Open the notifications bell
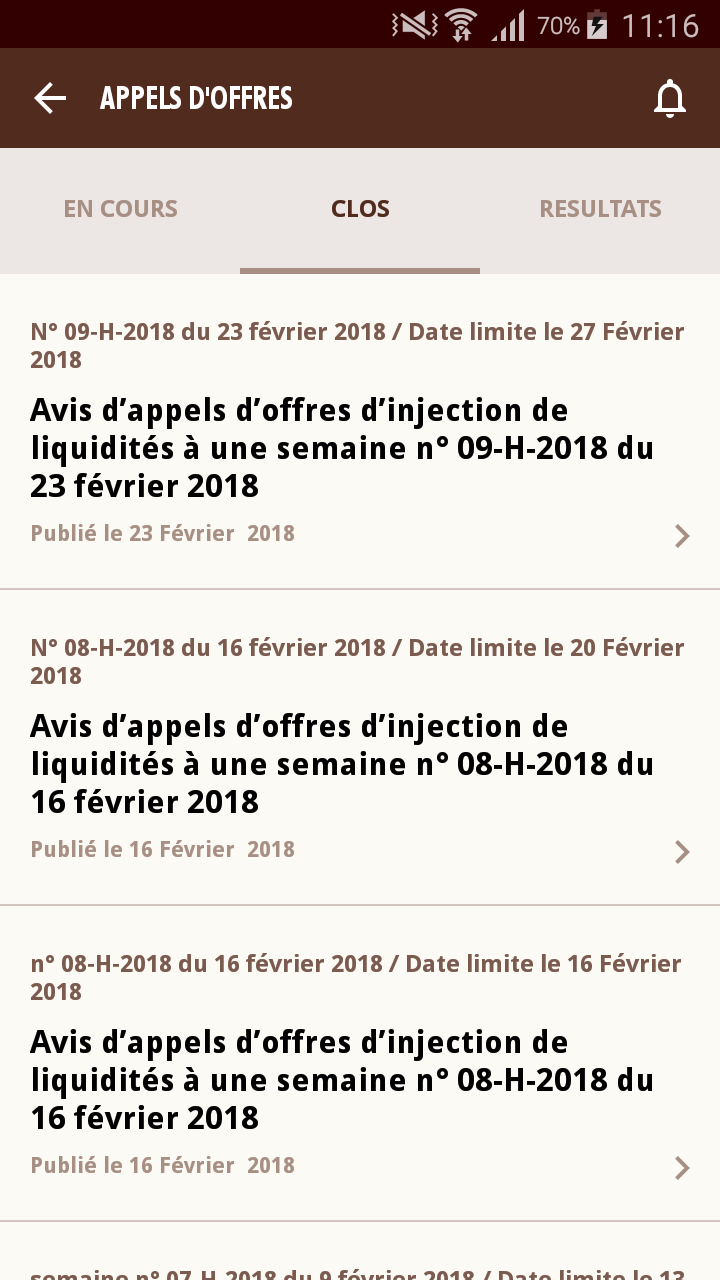720x1280 pixels. 669,98
